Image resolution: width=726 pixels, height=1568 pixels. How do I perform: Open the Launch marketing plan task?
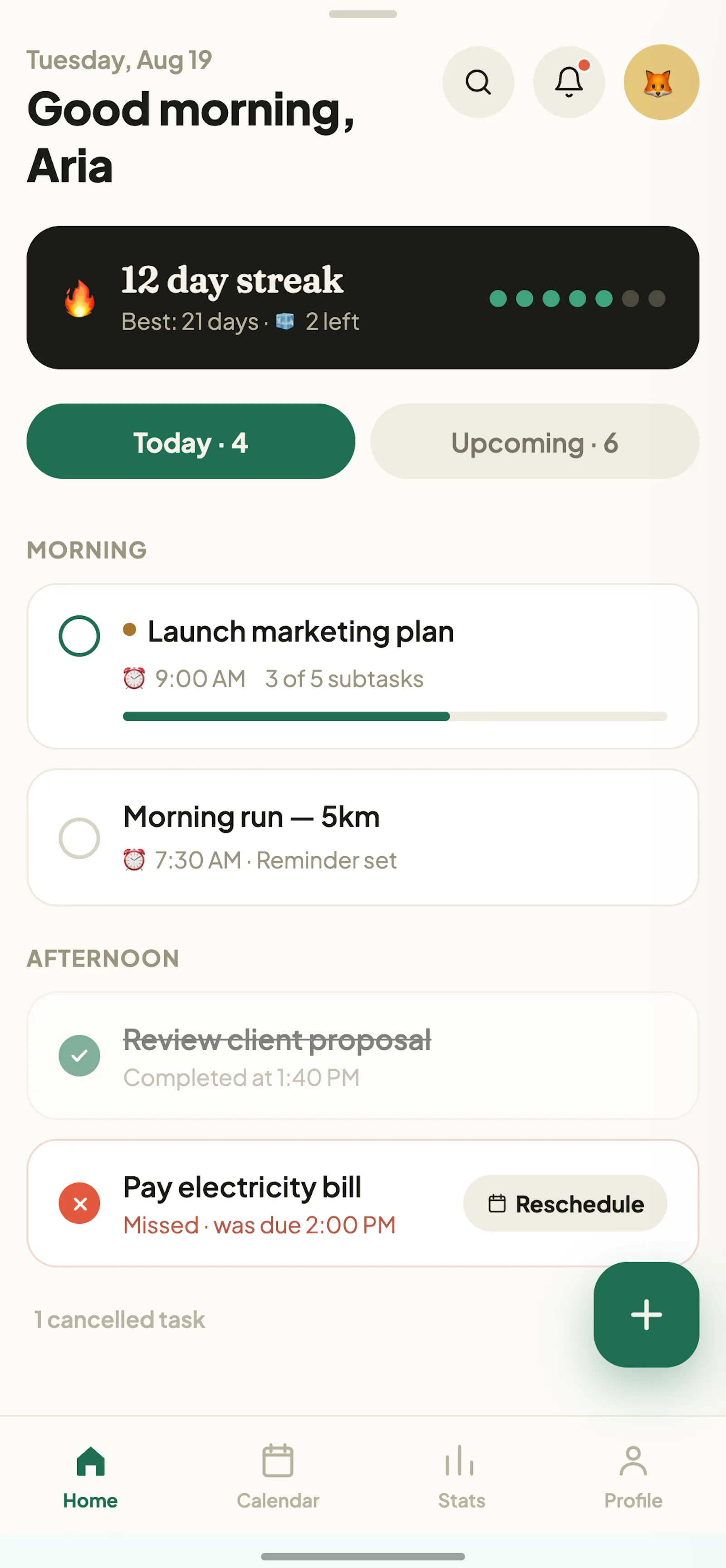click(363, 666)
